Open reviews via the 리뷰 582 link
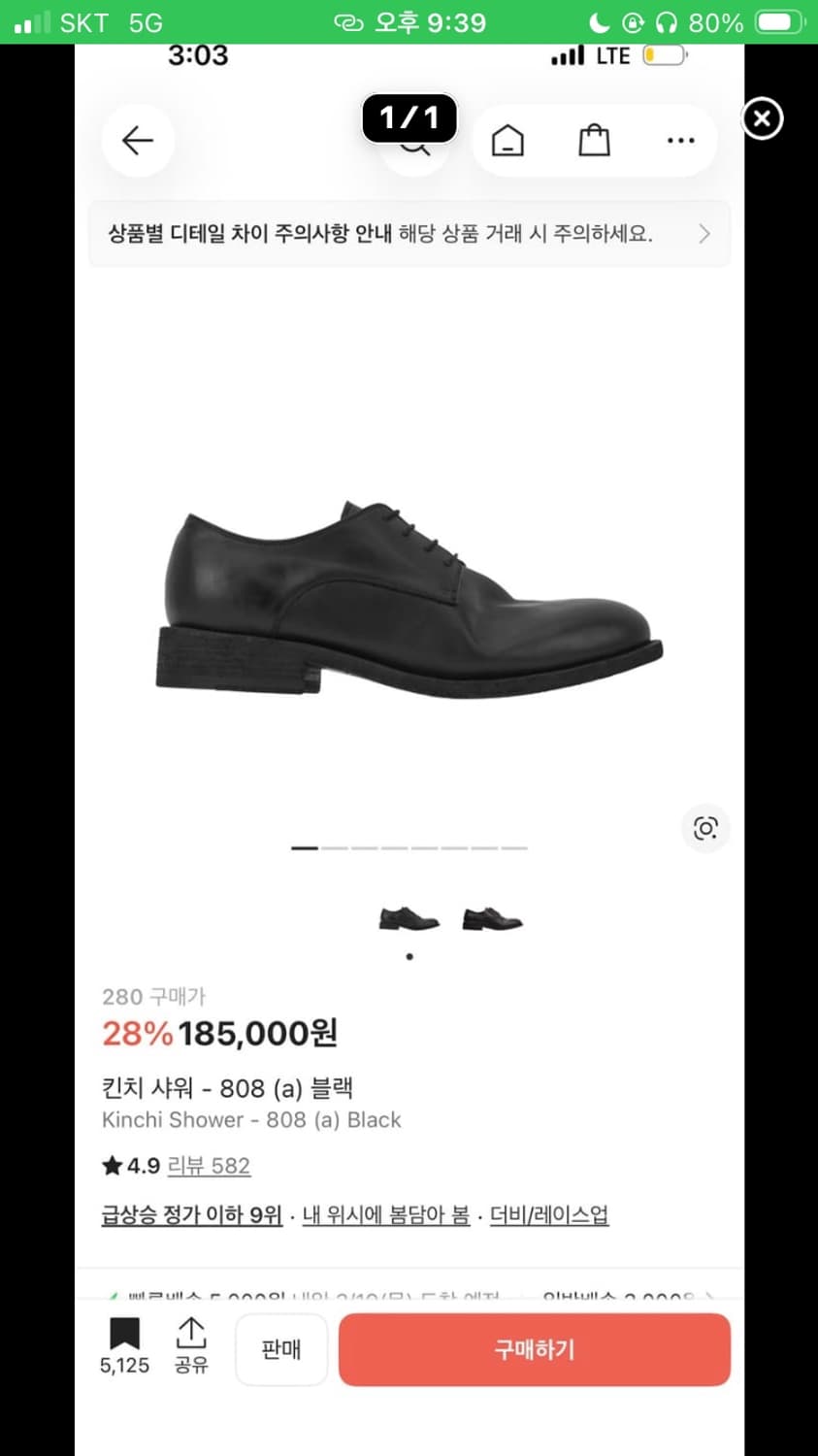This screenshot has height=1456, width=818. coord(210,1165)
